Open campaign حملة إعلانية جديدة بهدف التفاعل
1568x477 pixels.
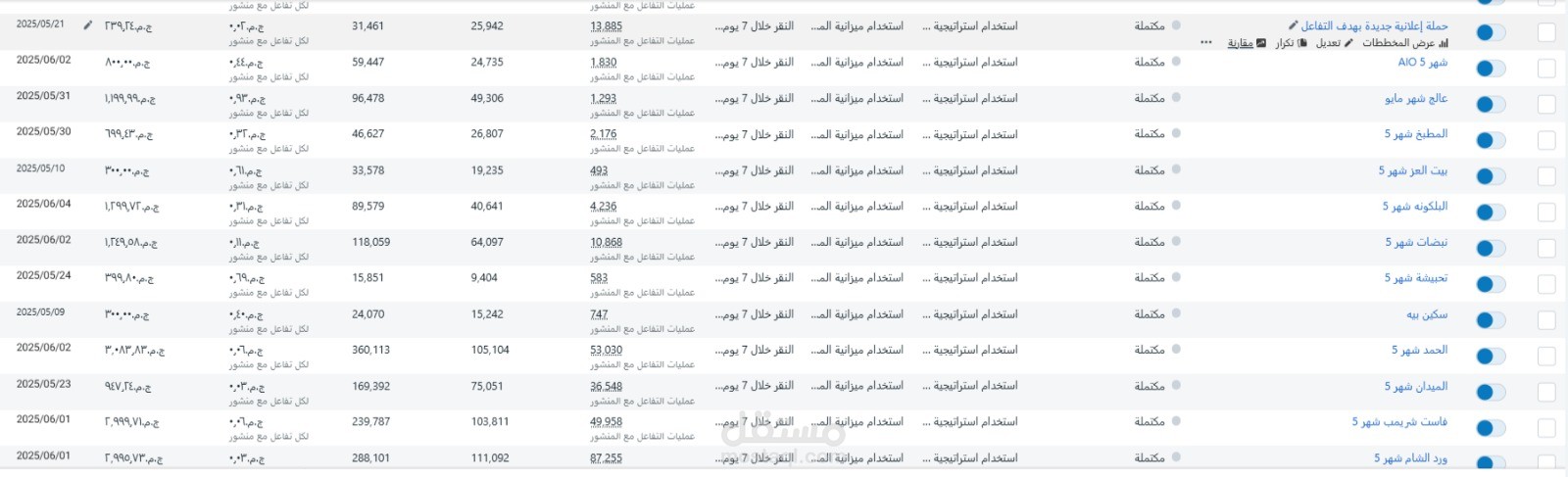tap(1374, 25)
